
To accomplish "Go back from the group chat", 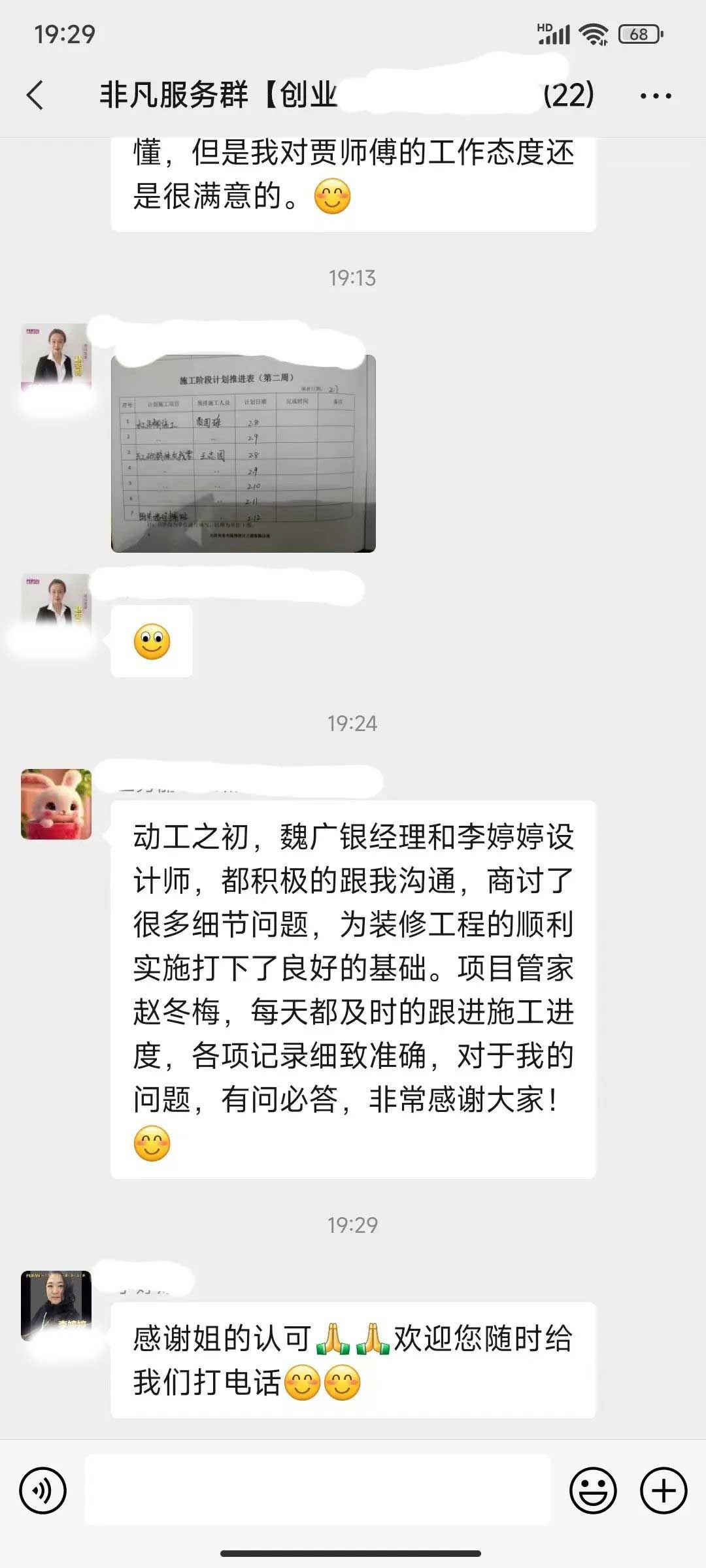I will (x=35, y=95).
